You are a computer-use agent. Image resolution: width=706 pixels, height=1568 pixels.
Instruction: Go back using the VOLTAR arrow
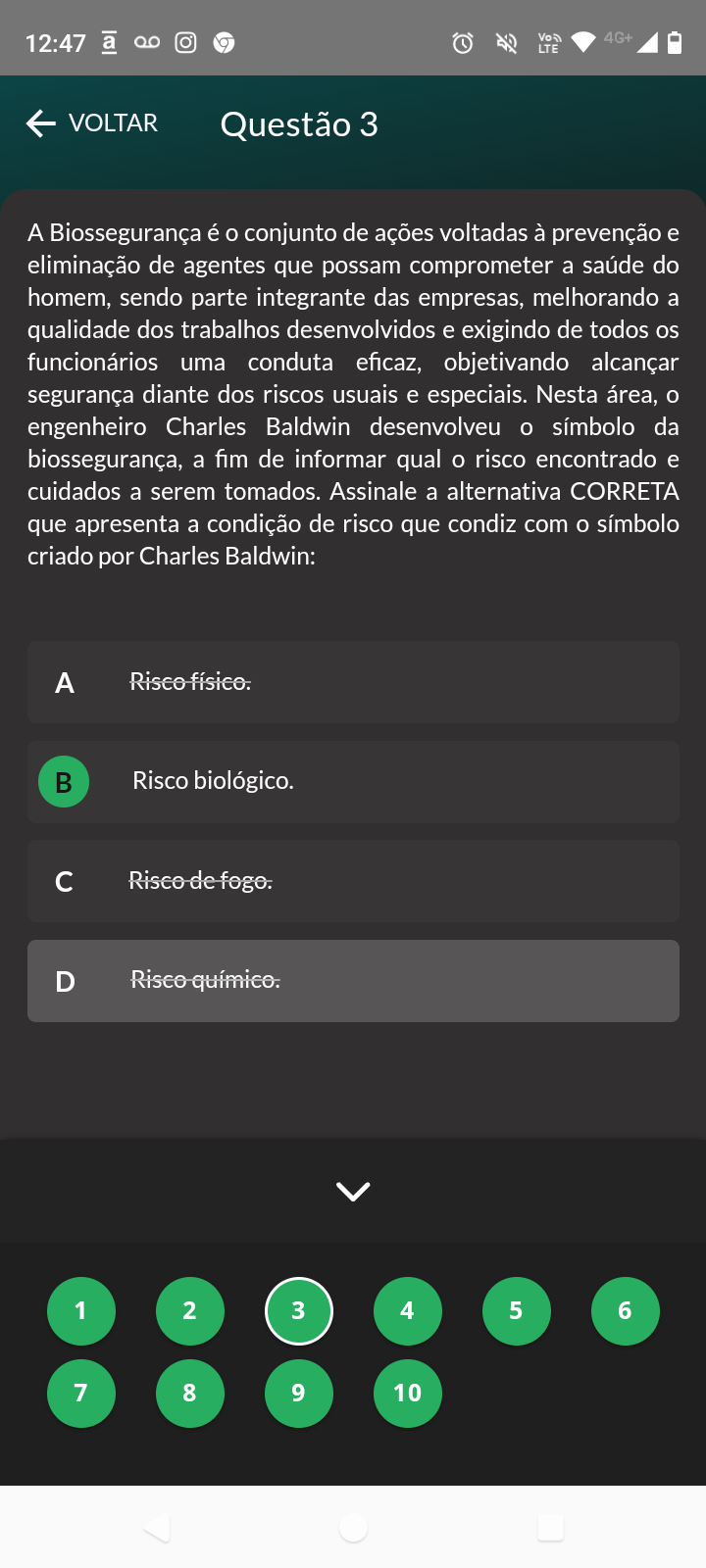tap(41, 123)
